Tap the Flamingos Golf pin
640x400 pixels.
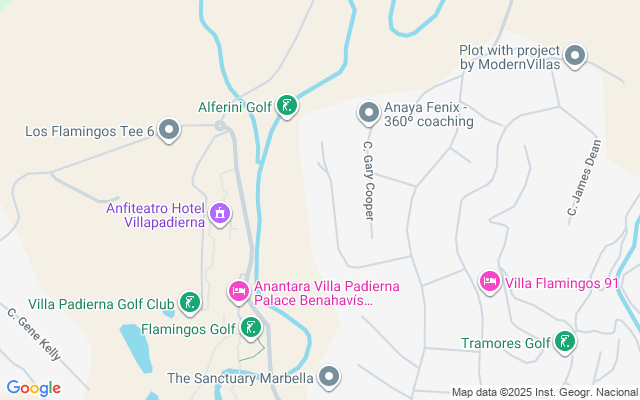coord(251,328)
